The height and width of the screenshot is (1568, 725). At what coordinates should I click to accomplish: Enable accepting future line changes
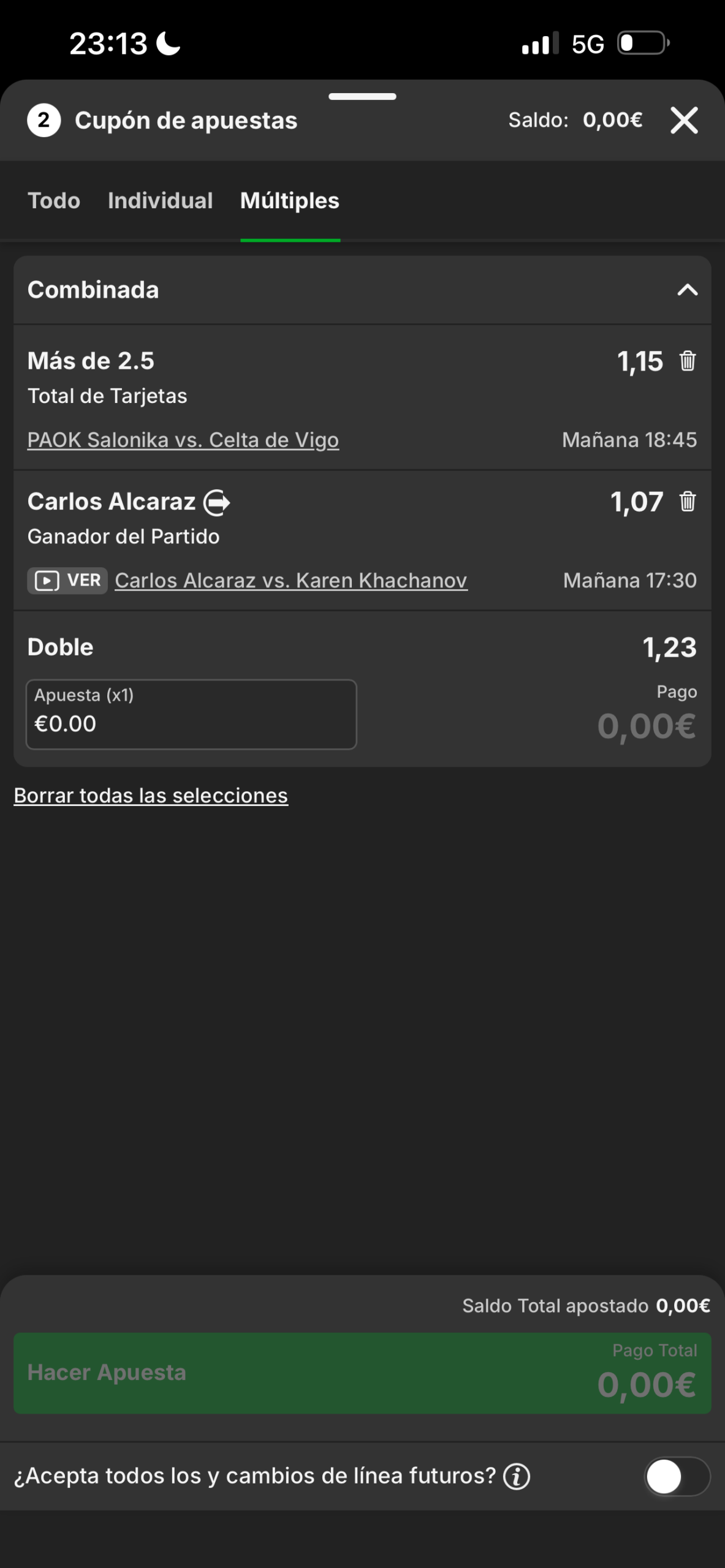coord(677,1477)
